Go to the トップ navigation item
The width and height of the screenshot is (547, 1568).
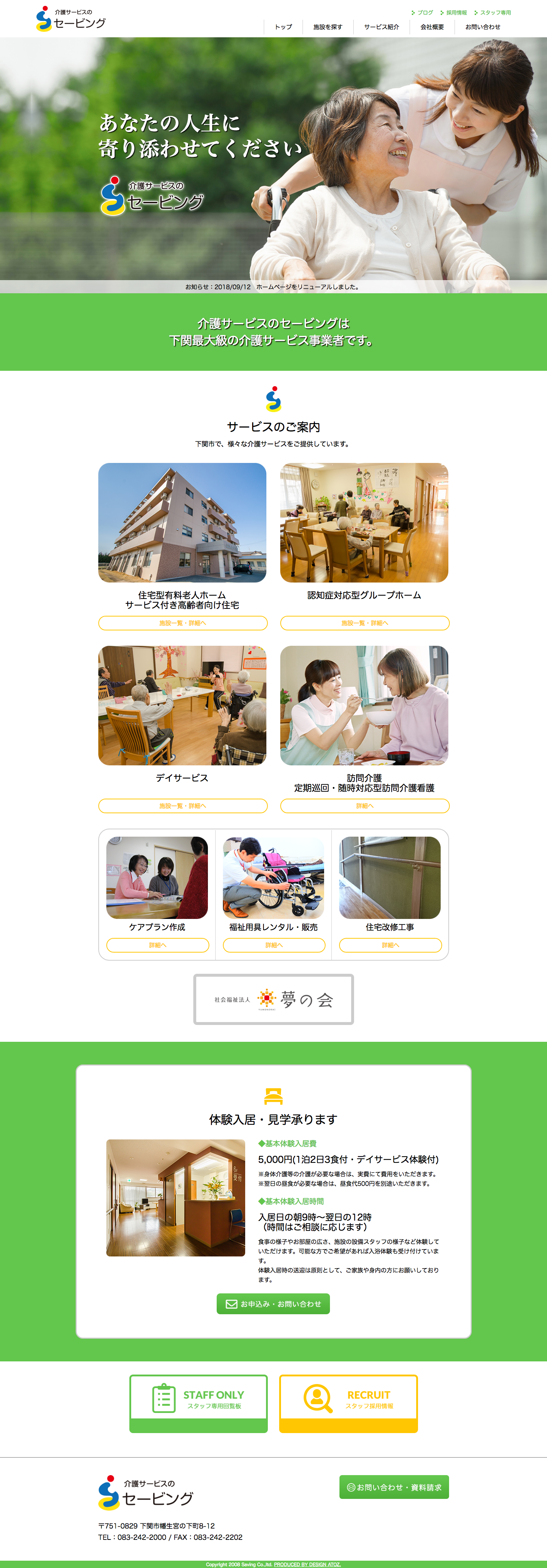(x=283, y=27)
